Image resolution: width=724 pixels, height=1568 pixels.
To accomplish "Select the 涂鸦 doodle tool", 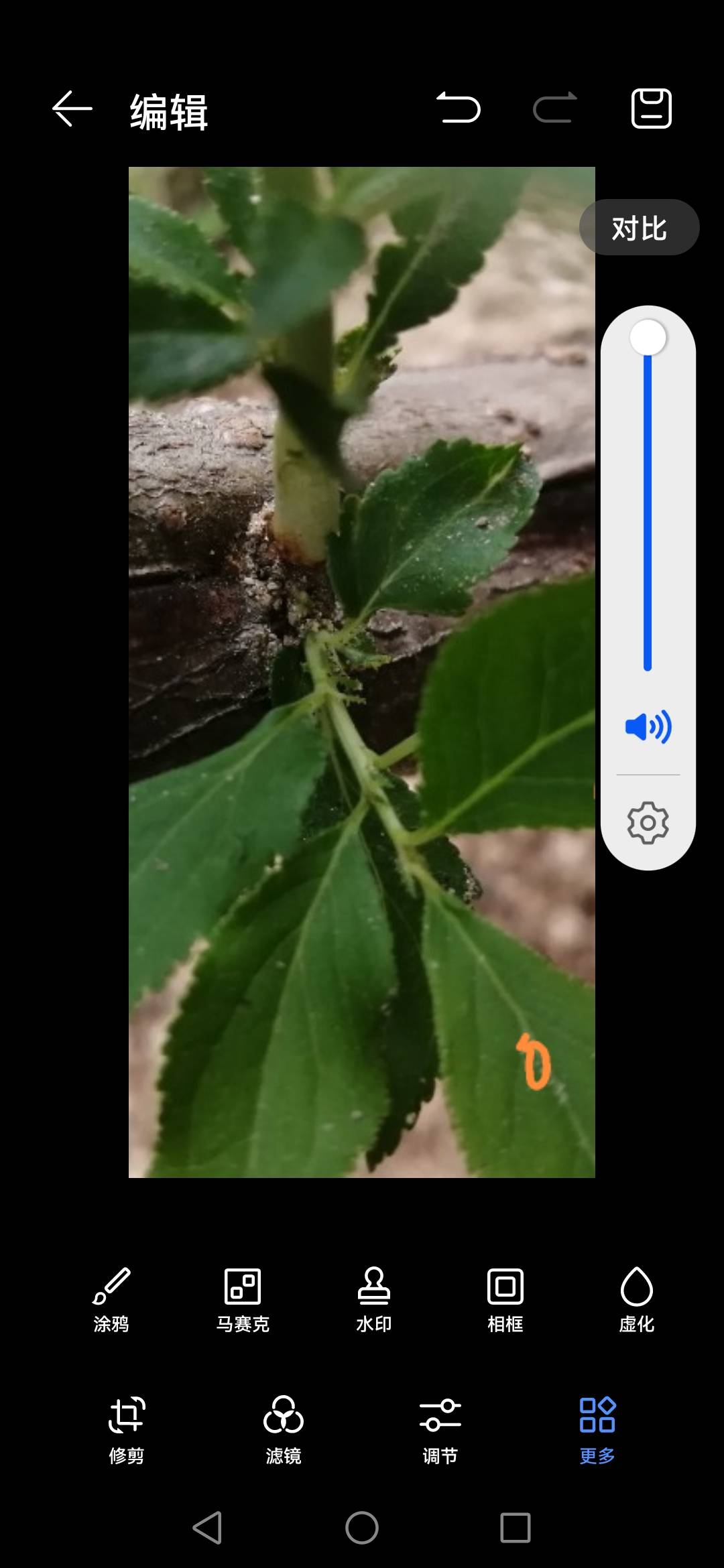I will pos(111,1300).
